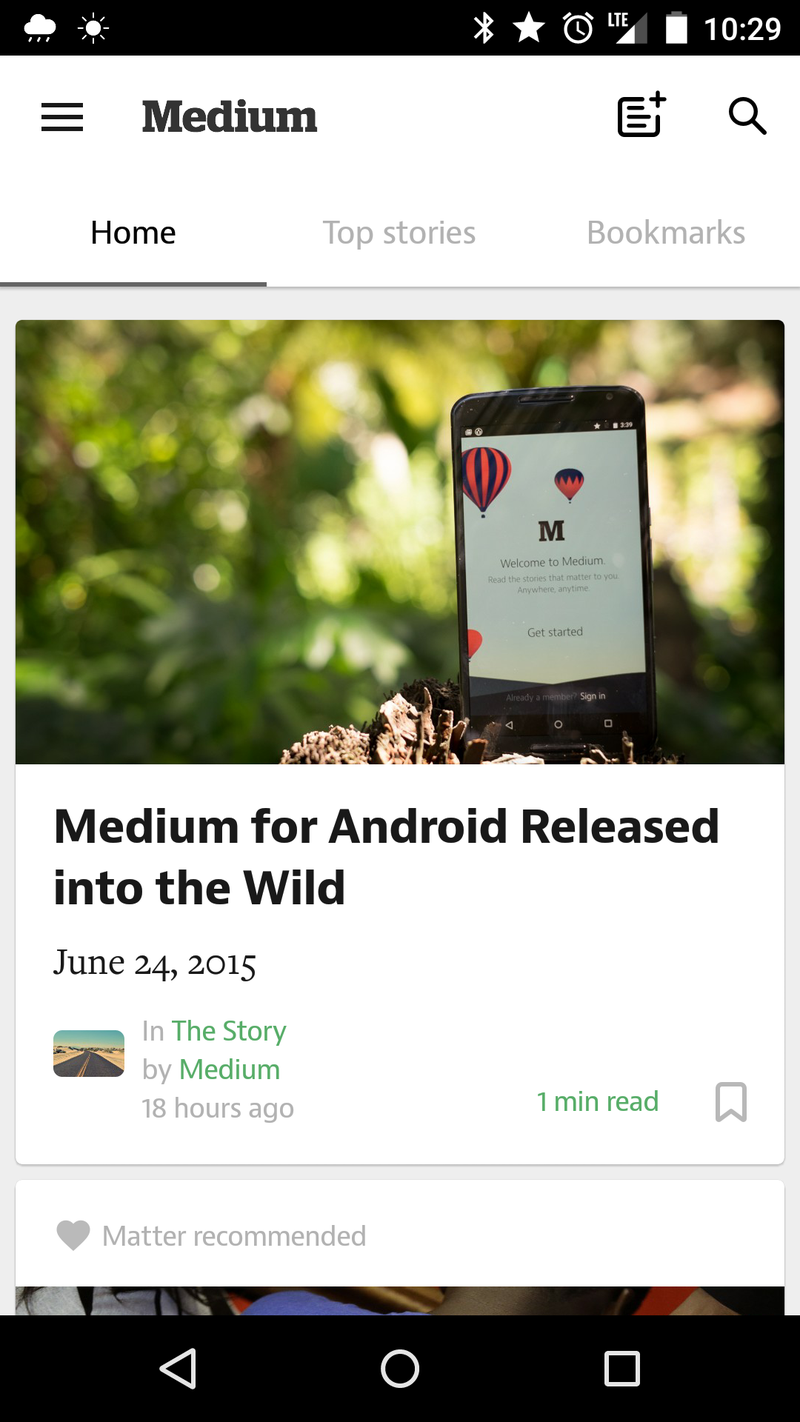Open The Story publication link
Screen dimensions: 800x1422
point(228,1031)
